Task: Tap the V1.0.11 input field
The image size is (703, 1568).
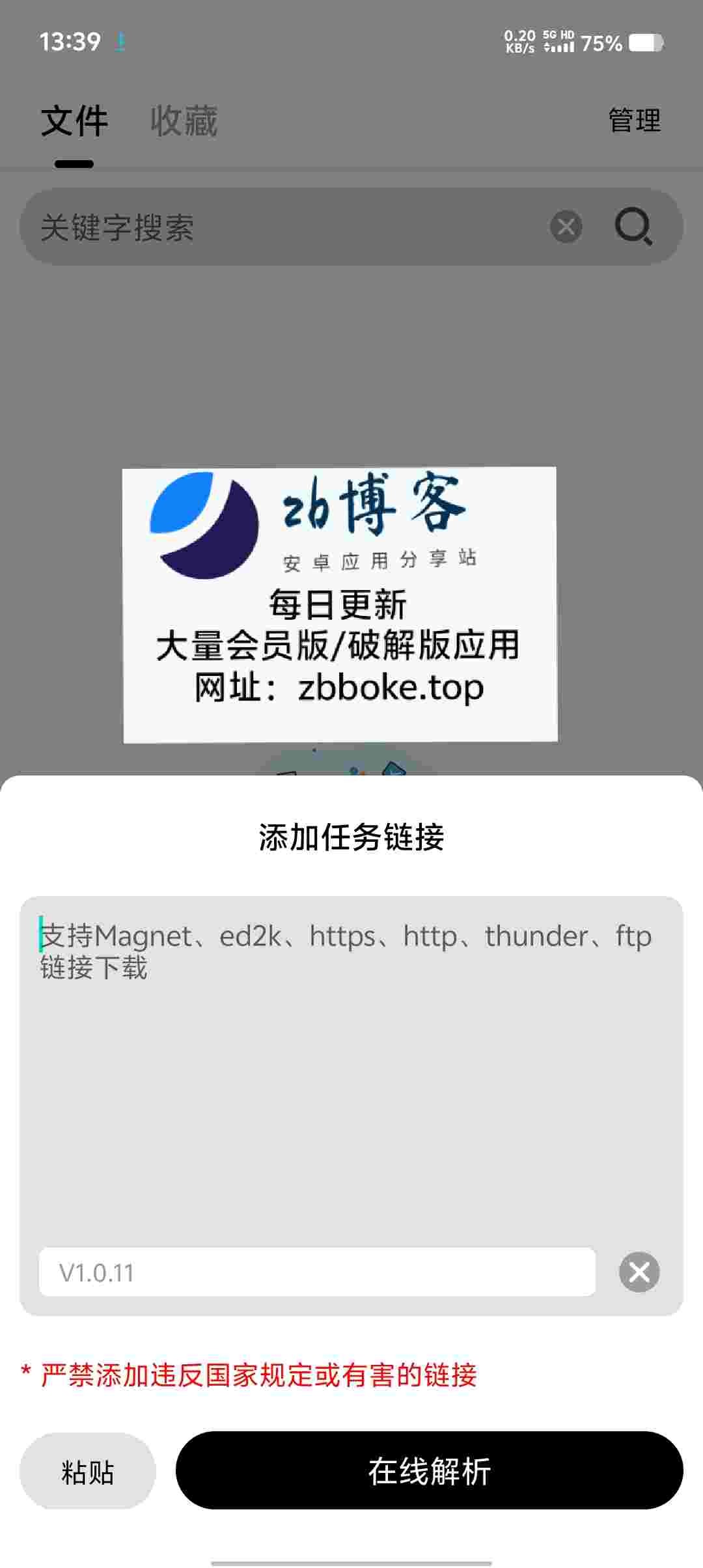Action: pyautogui.click(x=317, y=1272)
